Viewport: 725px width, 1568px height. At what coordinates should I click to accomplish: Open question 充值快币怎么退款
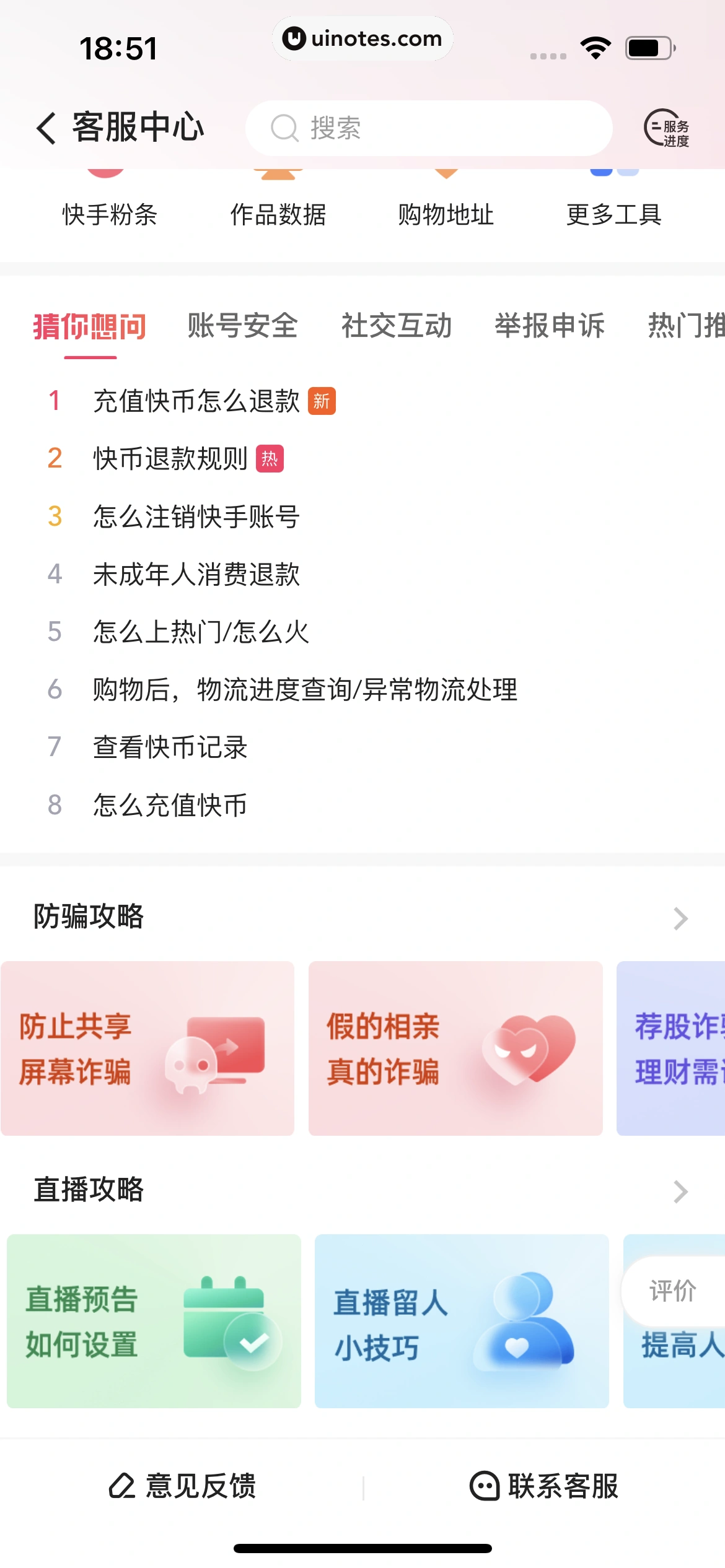pos(196,401)
